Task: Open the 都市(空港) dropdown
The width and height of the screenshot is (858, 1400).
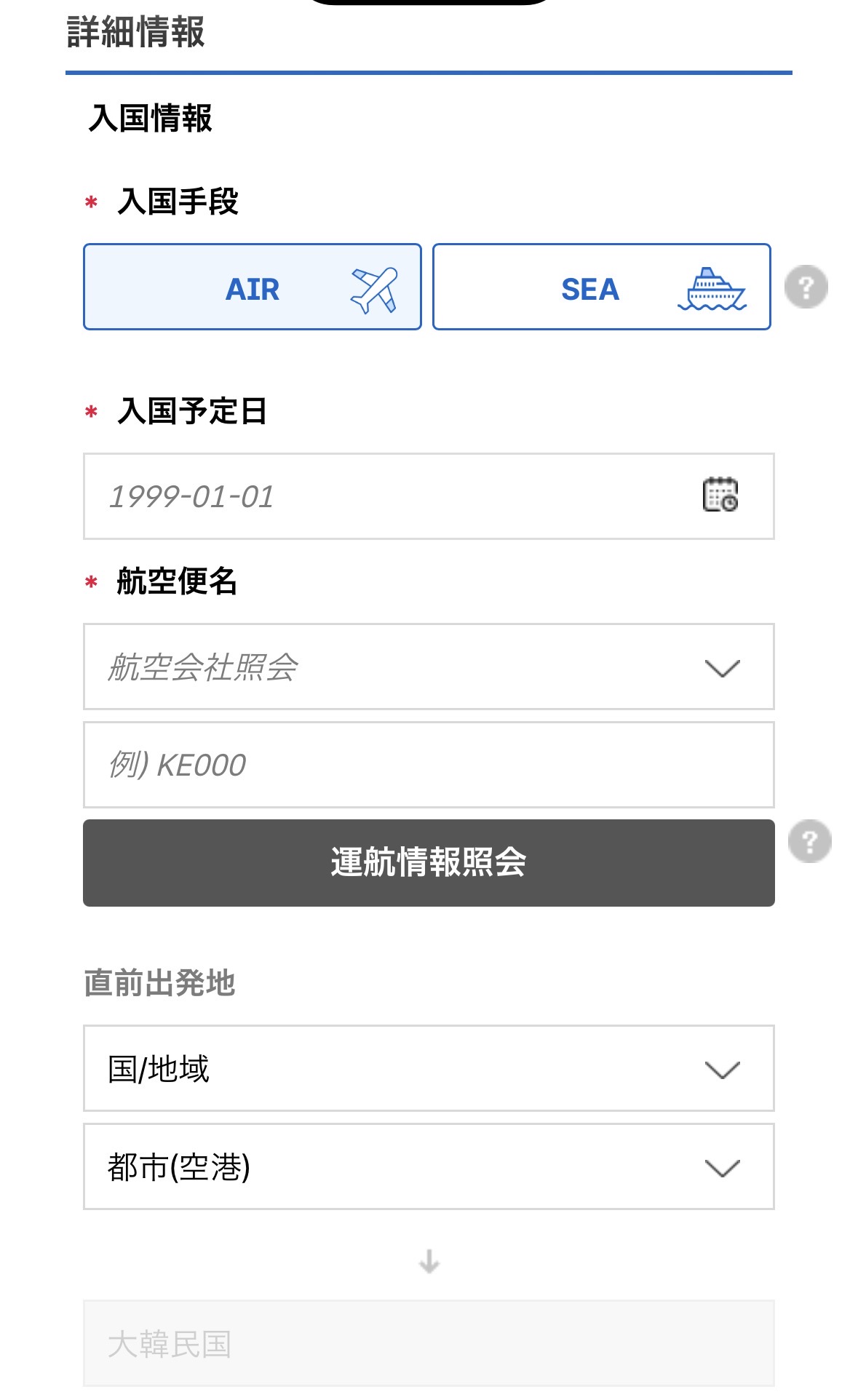Action: (428, 1167)
